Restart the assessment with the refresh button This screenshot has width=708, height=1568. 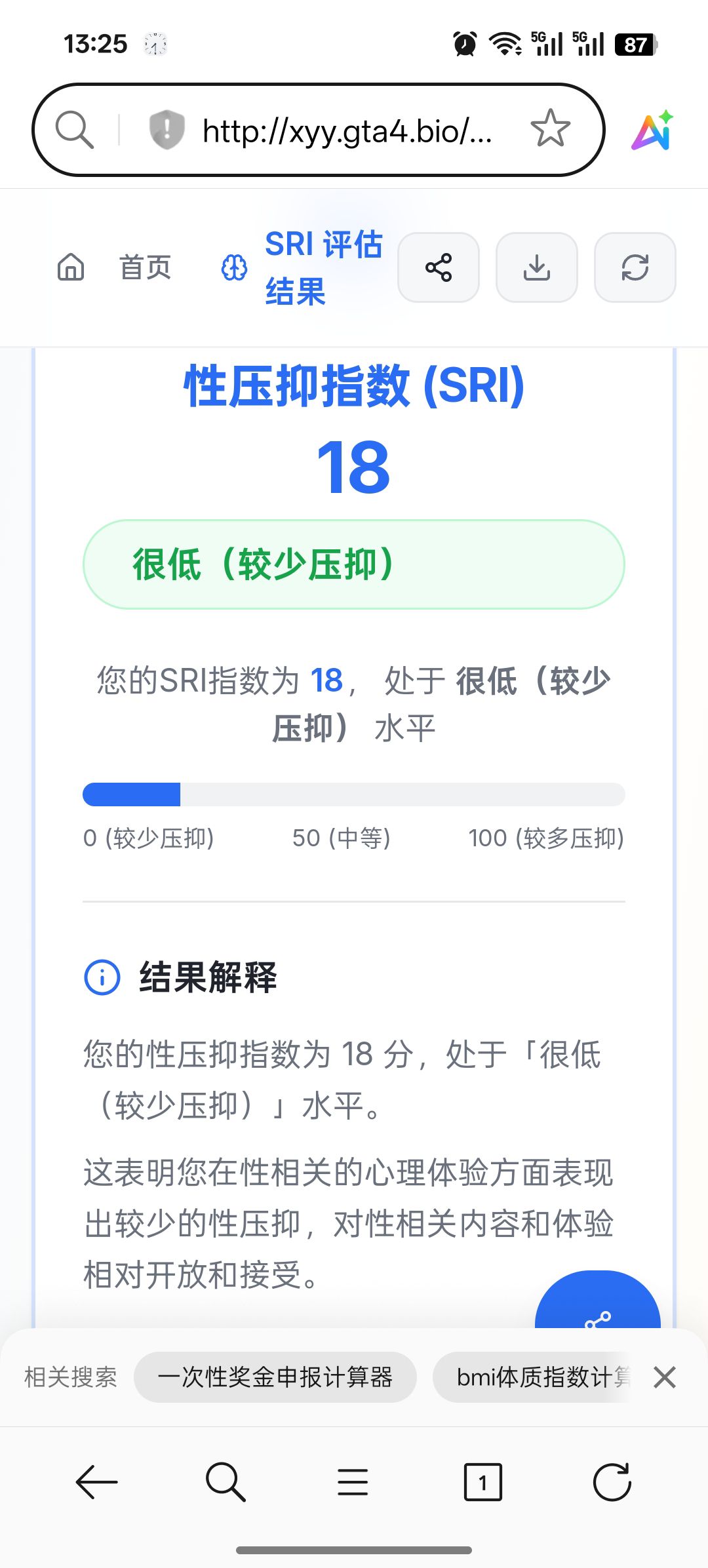pos(635,267)
